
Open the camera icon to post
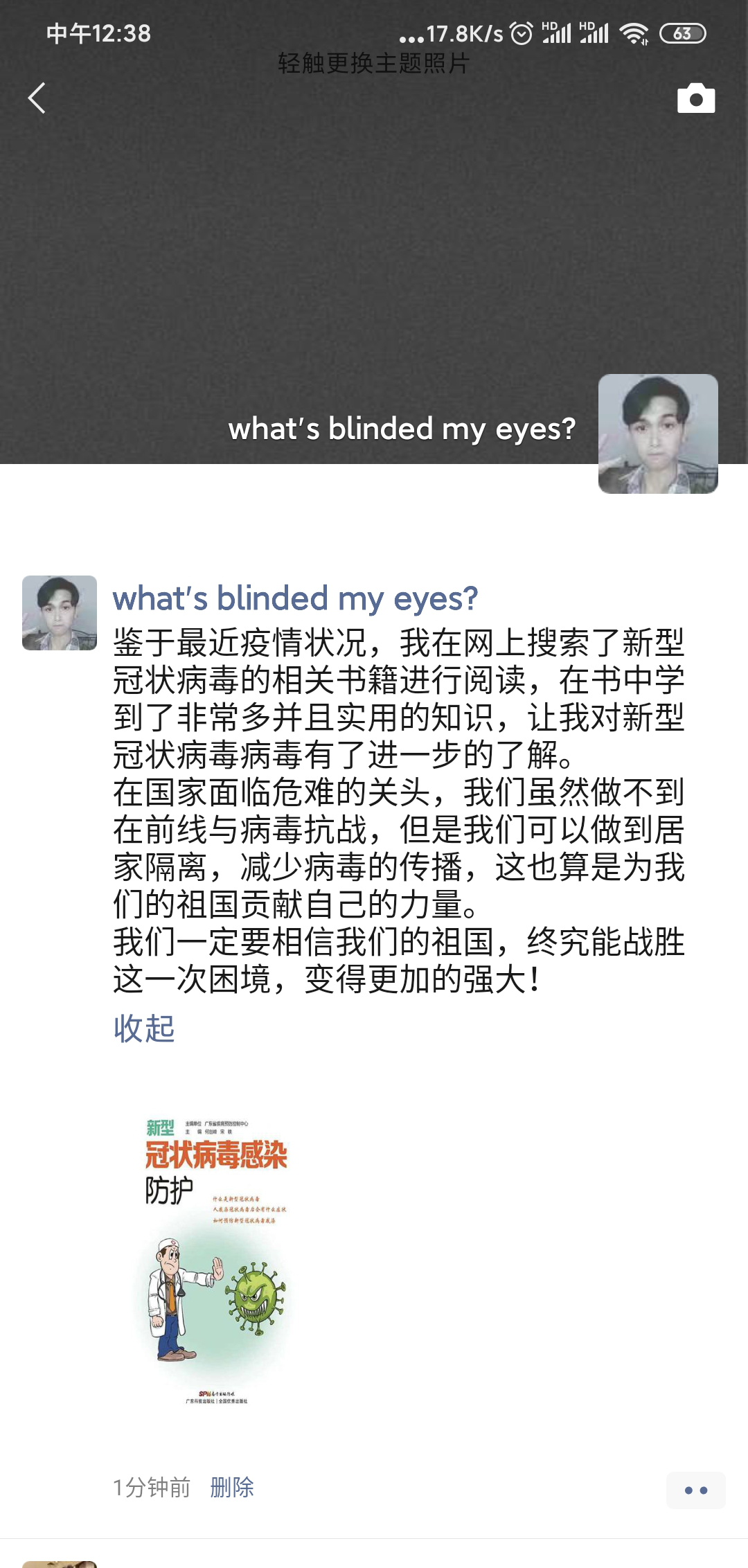[x=695, y=98]
